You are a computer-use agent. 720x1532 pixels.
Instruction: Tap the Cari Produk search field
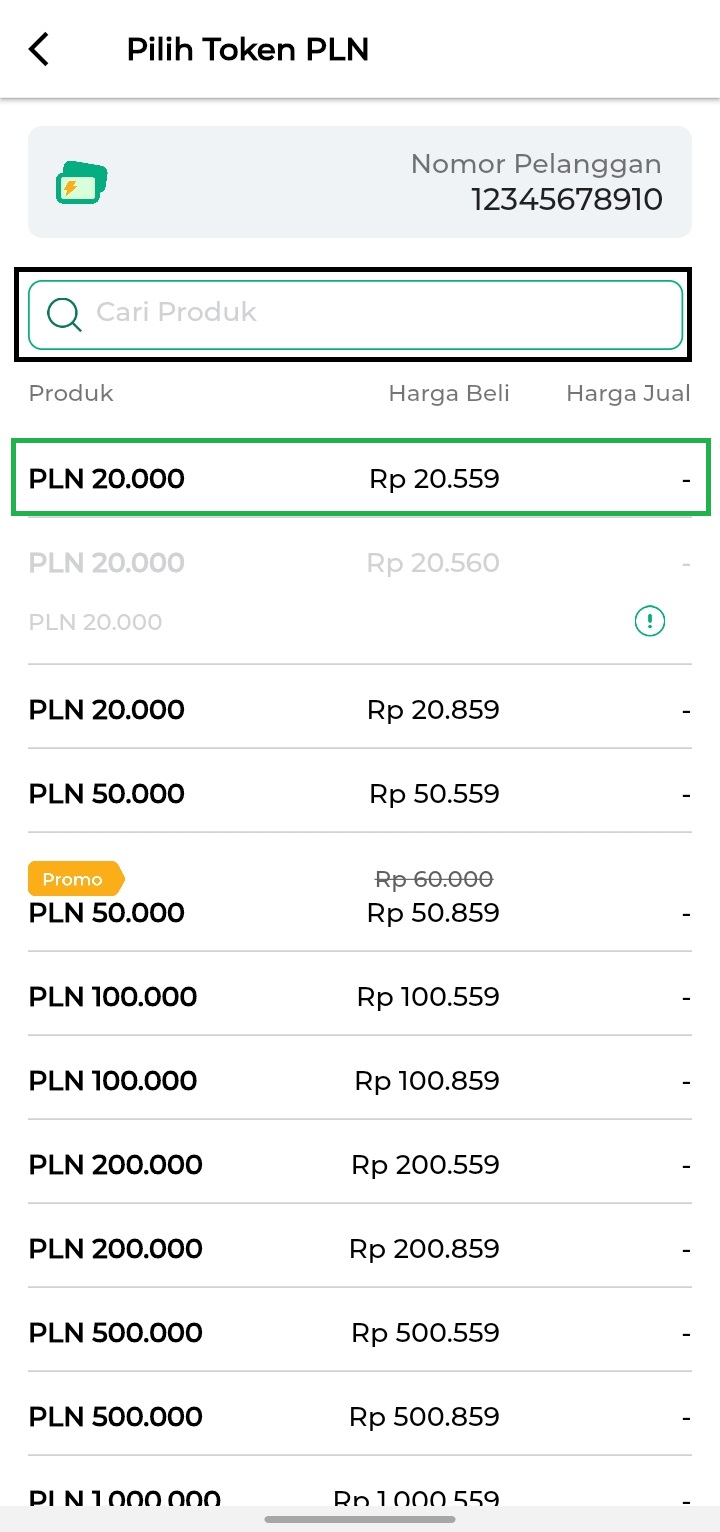pos(355,315)
